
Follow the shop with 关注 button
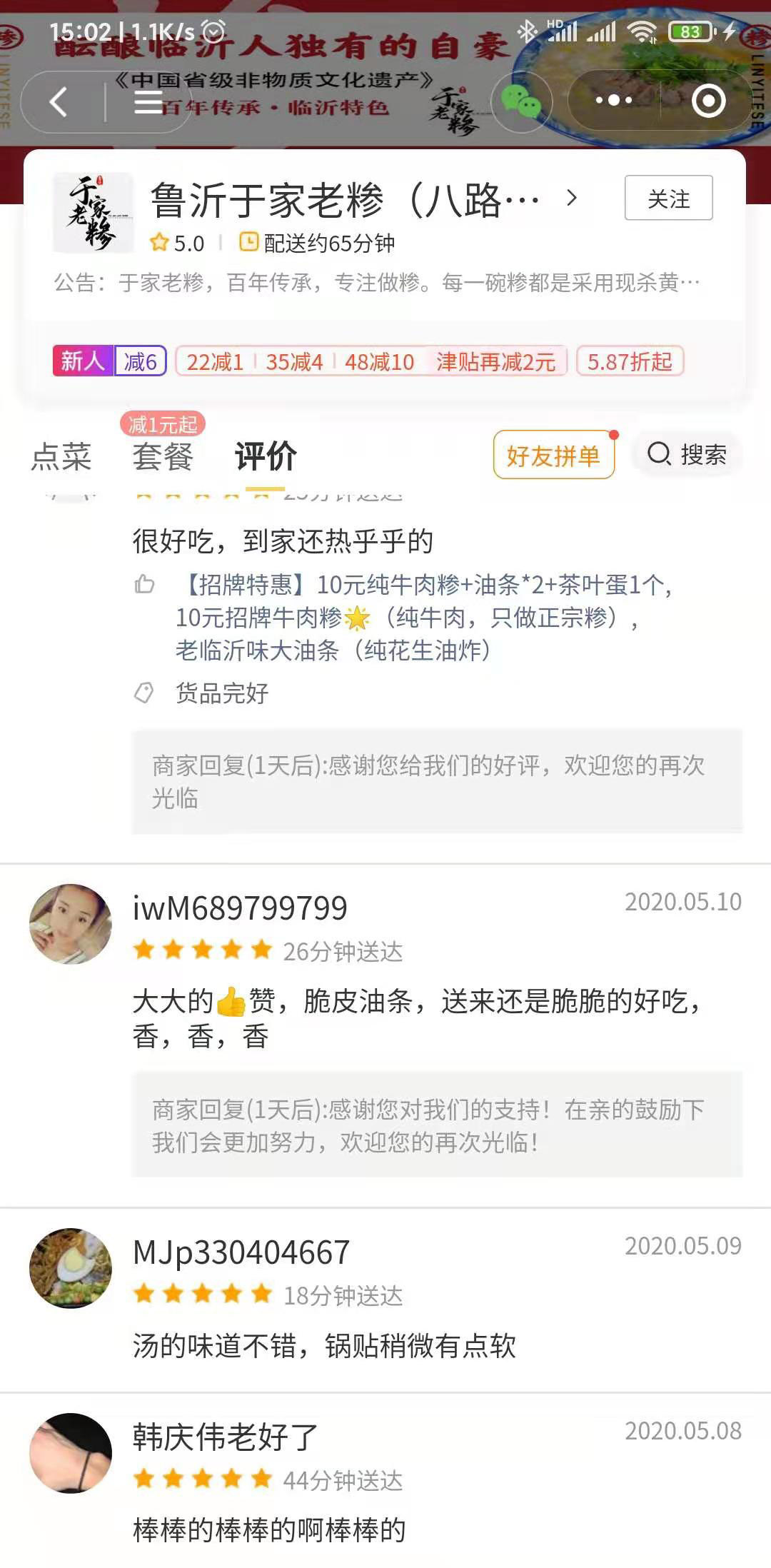[668, 198]
